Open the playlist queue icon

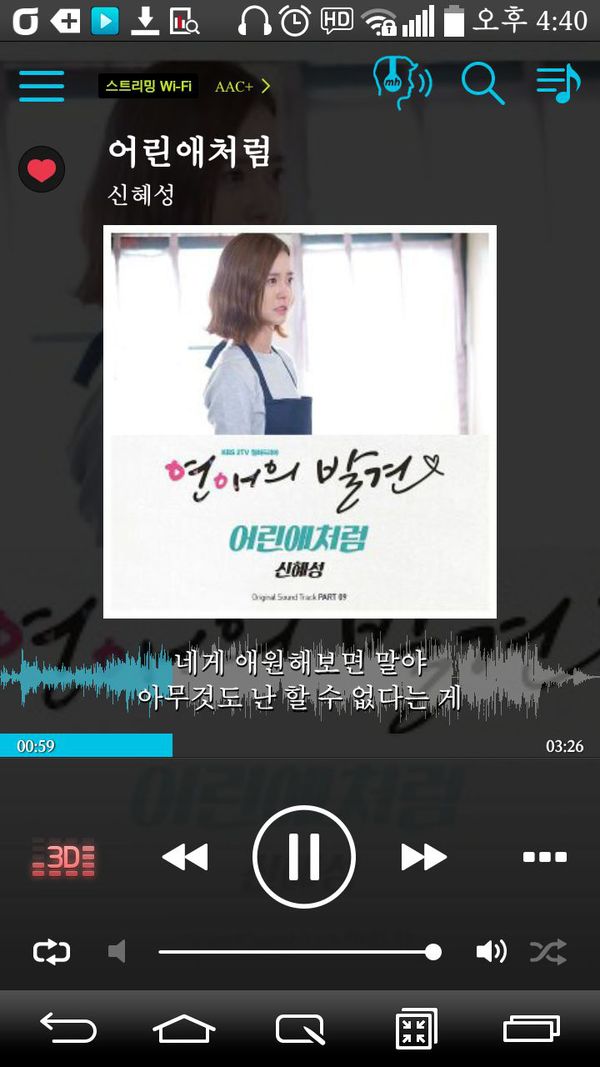point(557,84)
